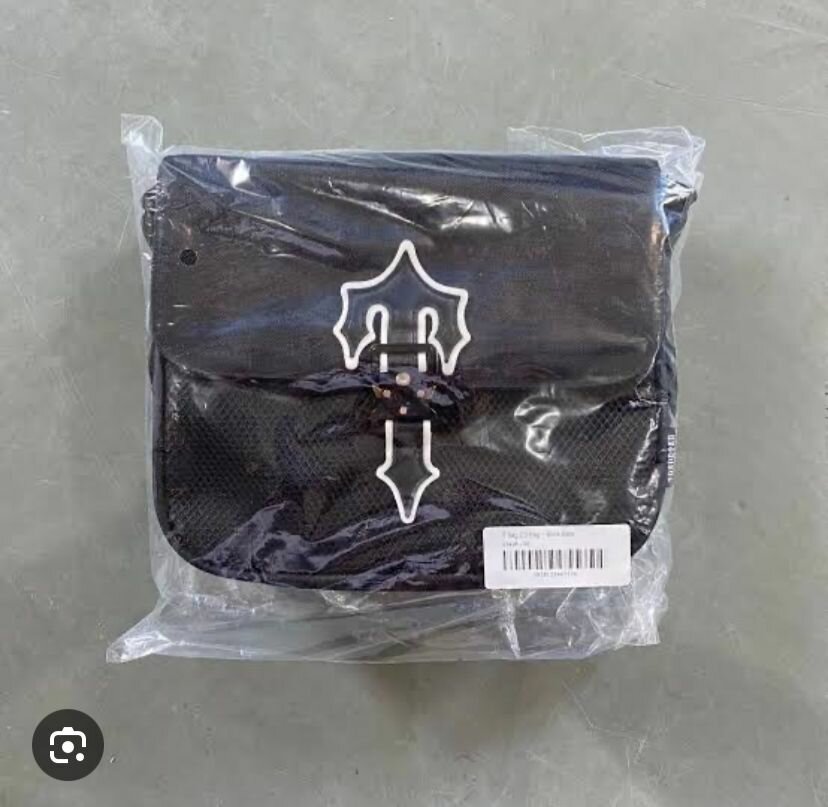
Task: Tap the visual search lens icon
Action: [68, 745]
